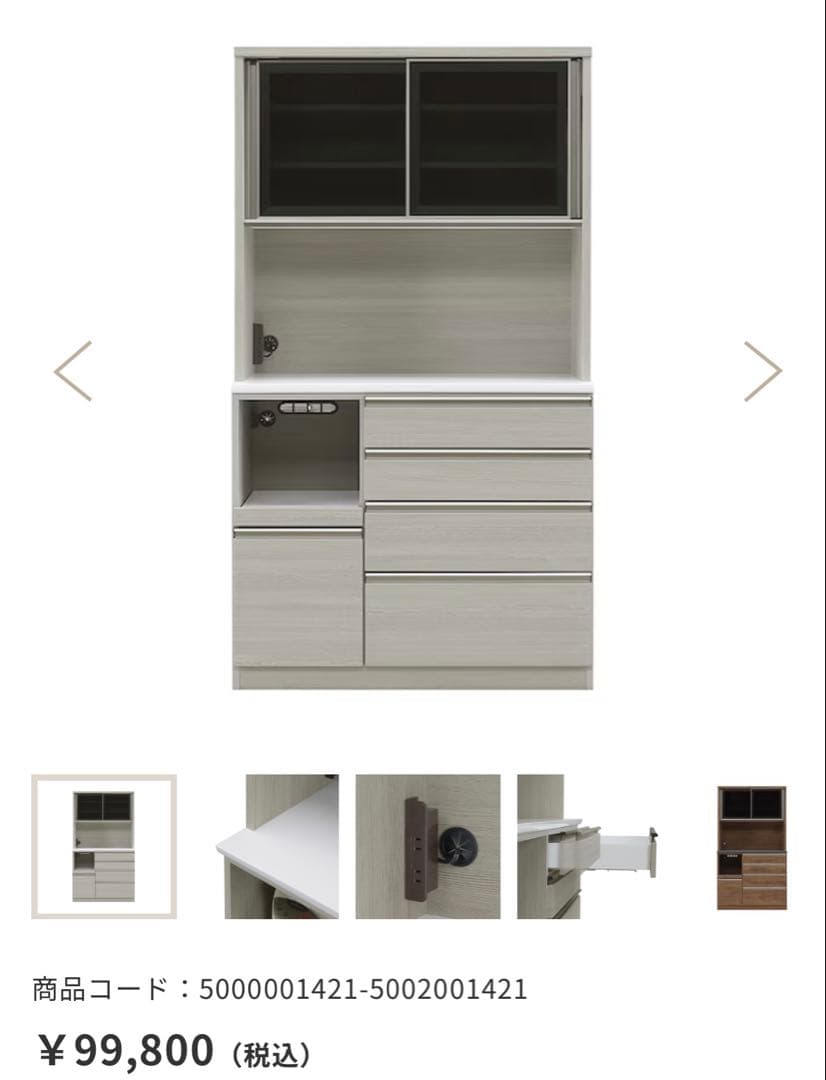This screenshot has height=1080, width=826.
Task: Advance to the next product image
Action: [x=762, y=371]
